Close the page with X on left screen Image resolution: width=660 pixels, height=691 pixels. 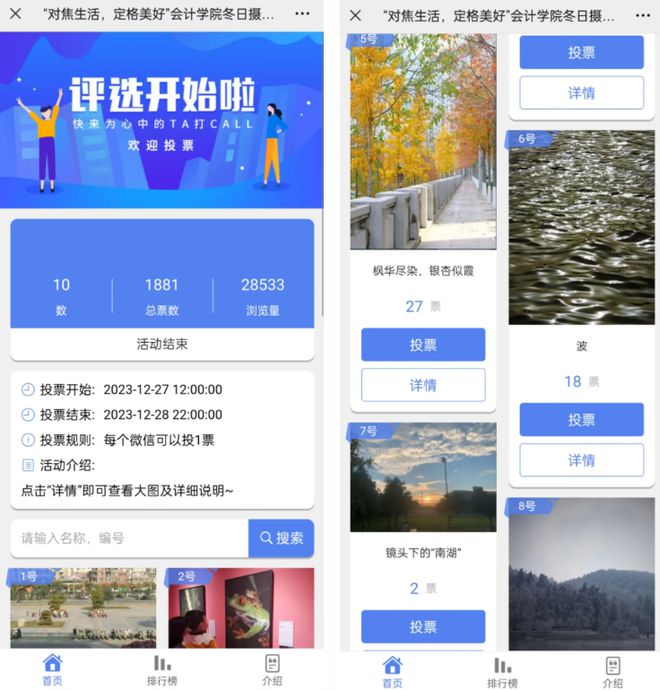coord(16,15)
